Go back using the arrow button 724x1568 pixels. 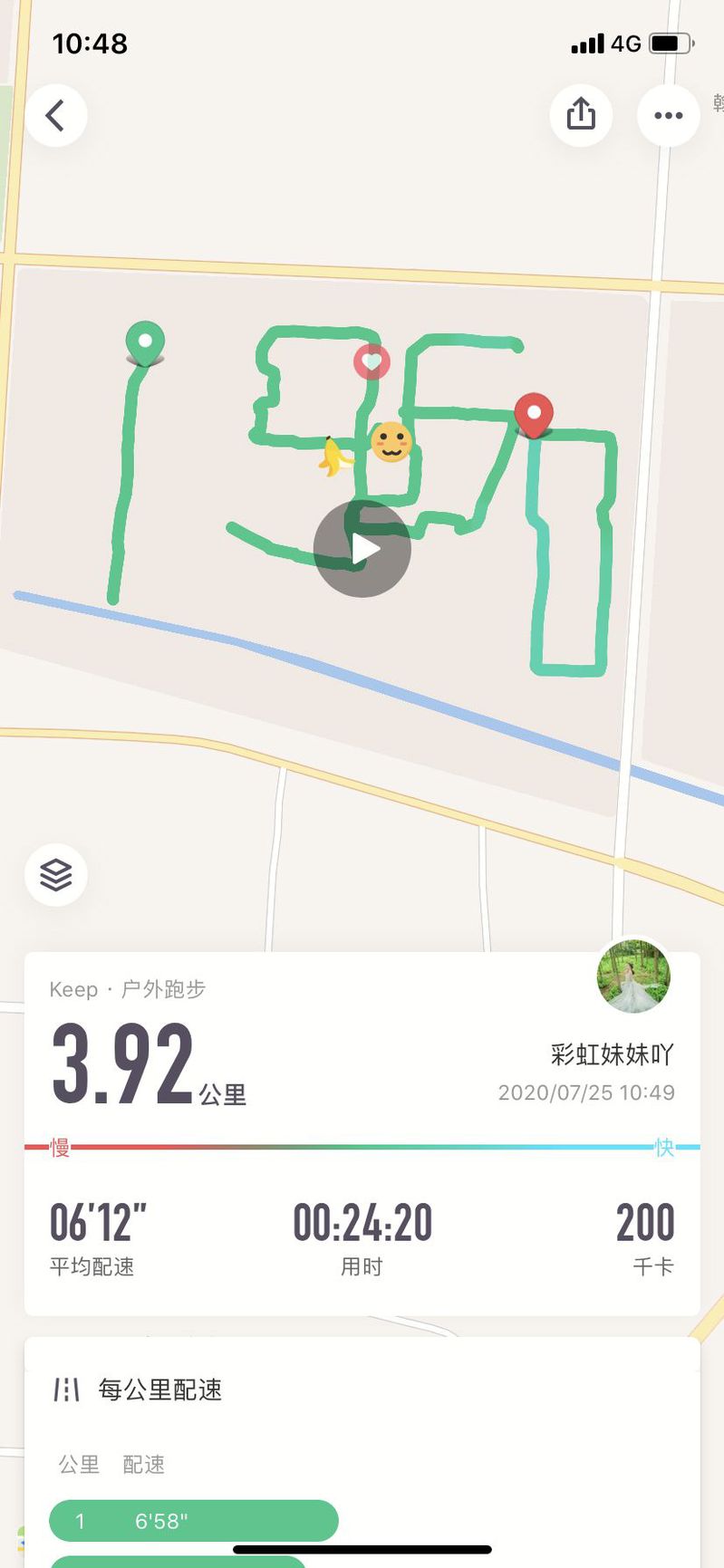tap(56, 115)
